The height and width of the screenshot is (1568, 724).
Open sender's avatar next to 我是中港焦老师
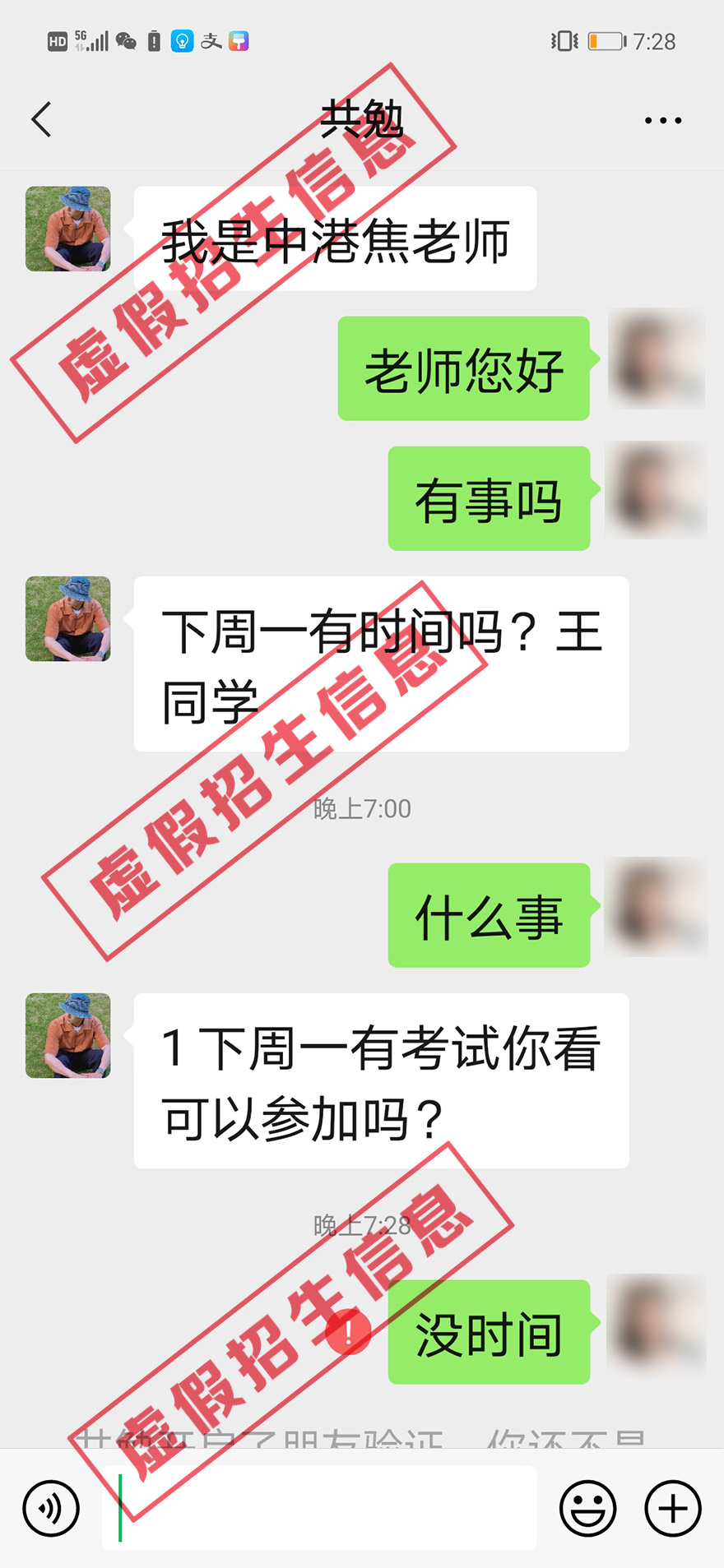(68, 229)
